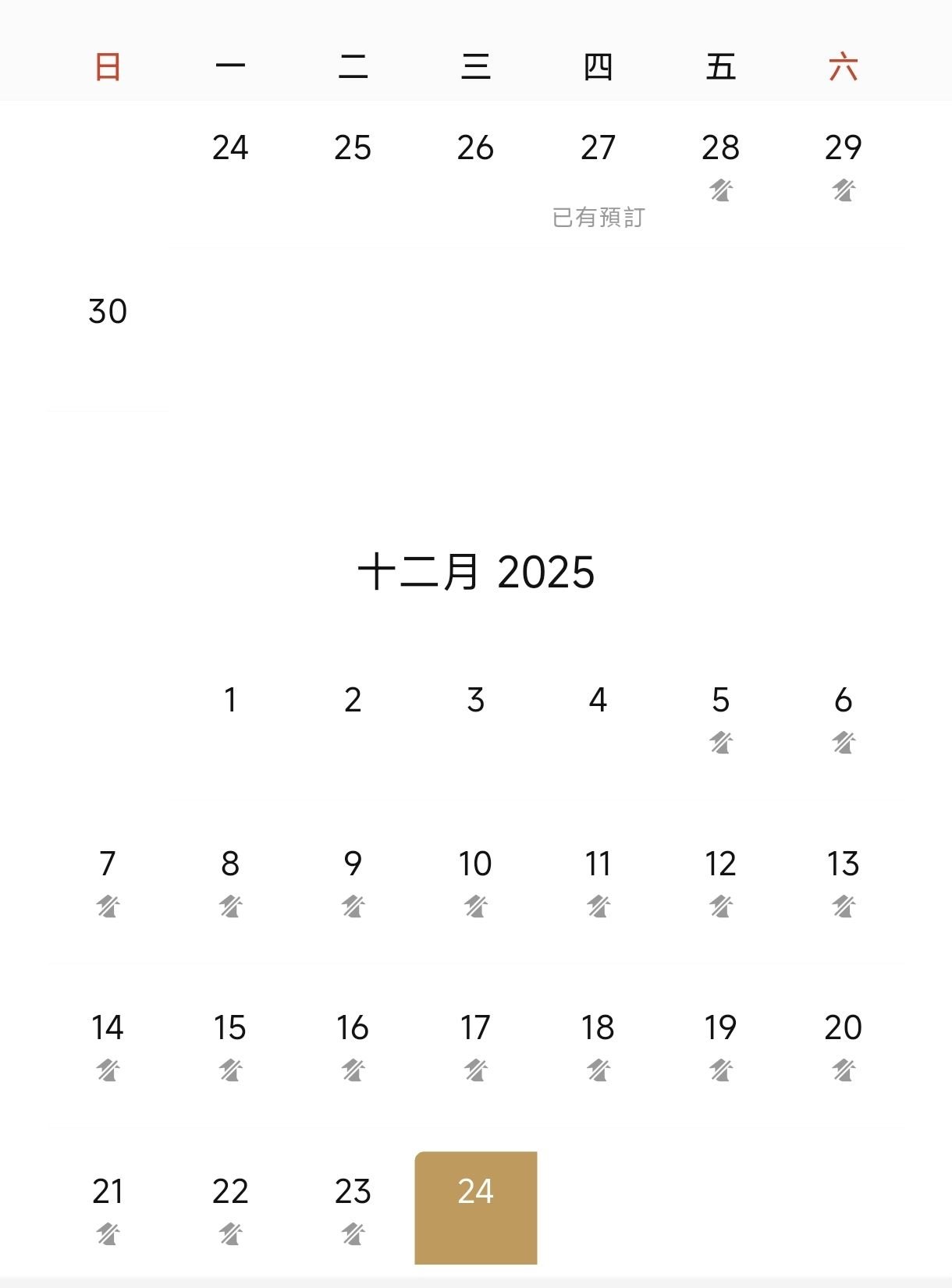This screenshot has height=1288, width=952.
Task: Select December 1
Action: [230, 701]
